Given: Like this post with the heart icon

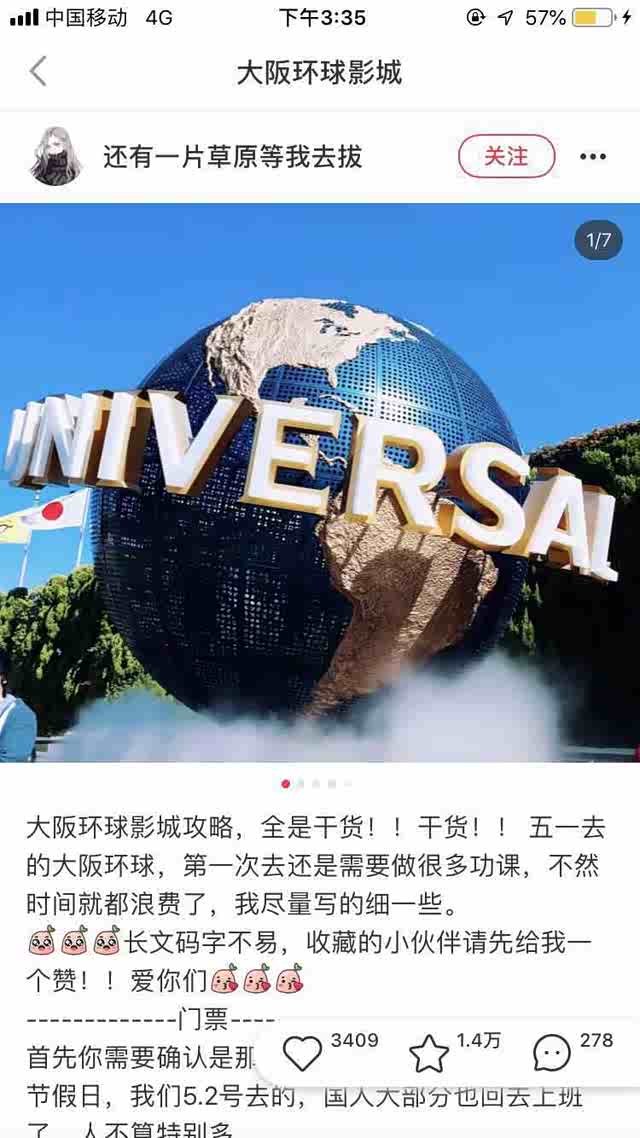Looking at the screenshot, I should 302,1054.
